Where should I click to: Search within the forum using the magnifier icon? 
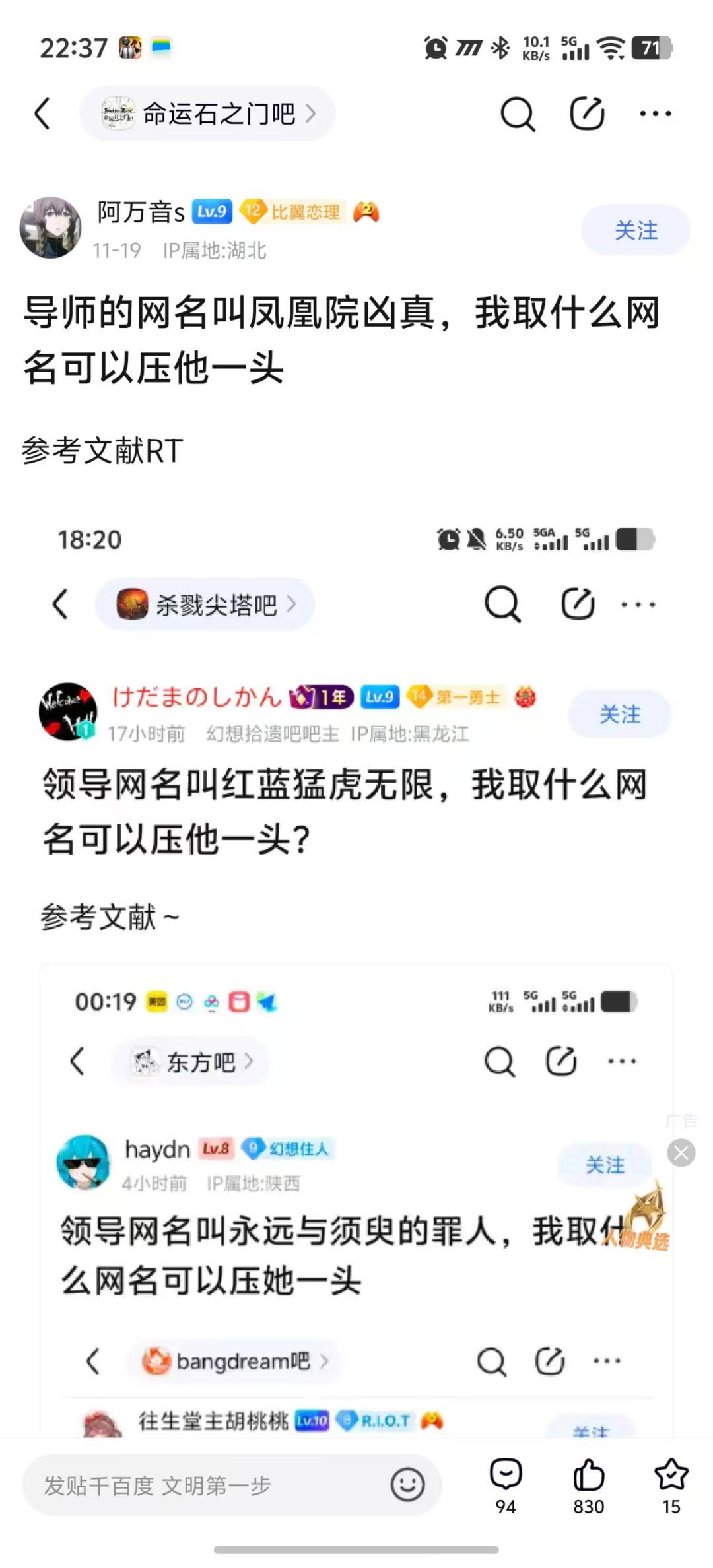pyautogui.click(x=517, y=114)
